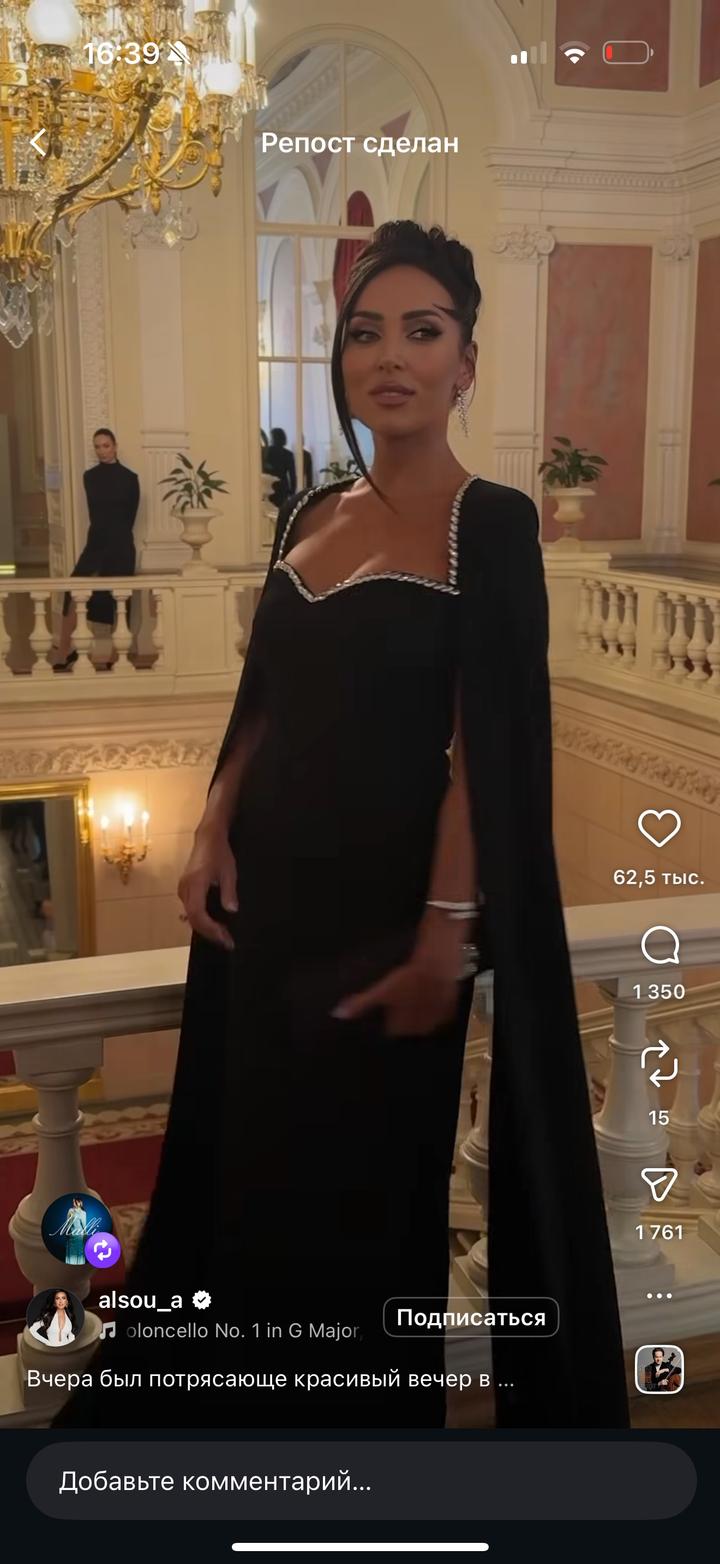The width and height of the screenshot is (720, 1564).
Task: Open the three-dot overflow menu
Action: click(659, 1296)
